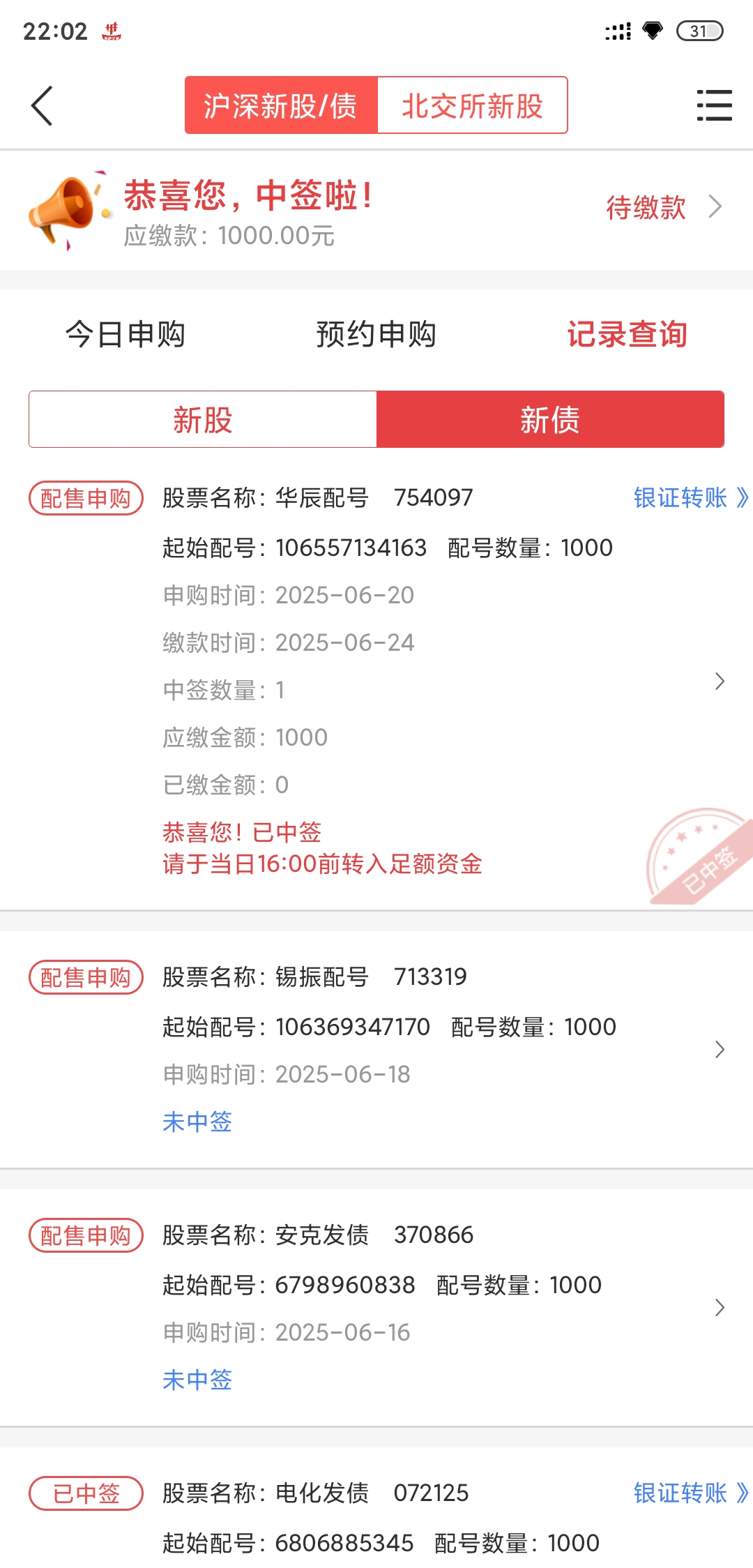Go back using the top-left arrow
The width and height of the screenshot is (753, 1568).
[x=42, y=106]
